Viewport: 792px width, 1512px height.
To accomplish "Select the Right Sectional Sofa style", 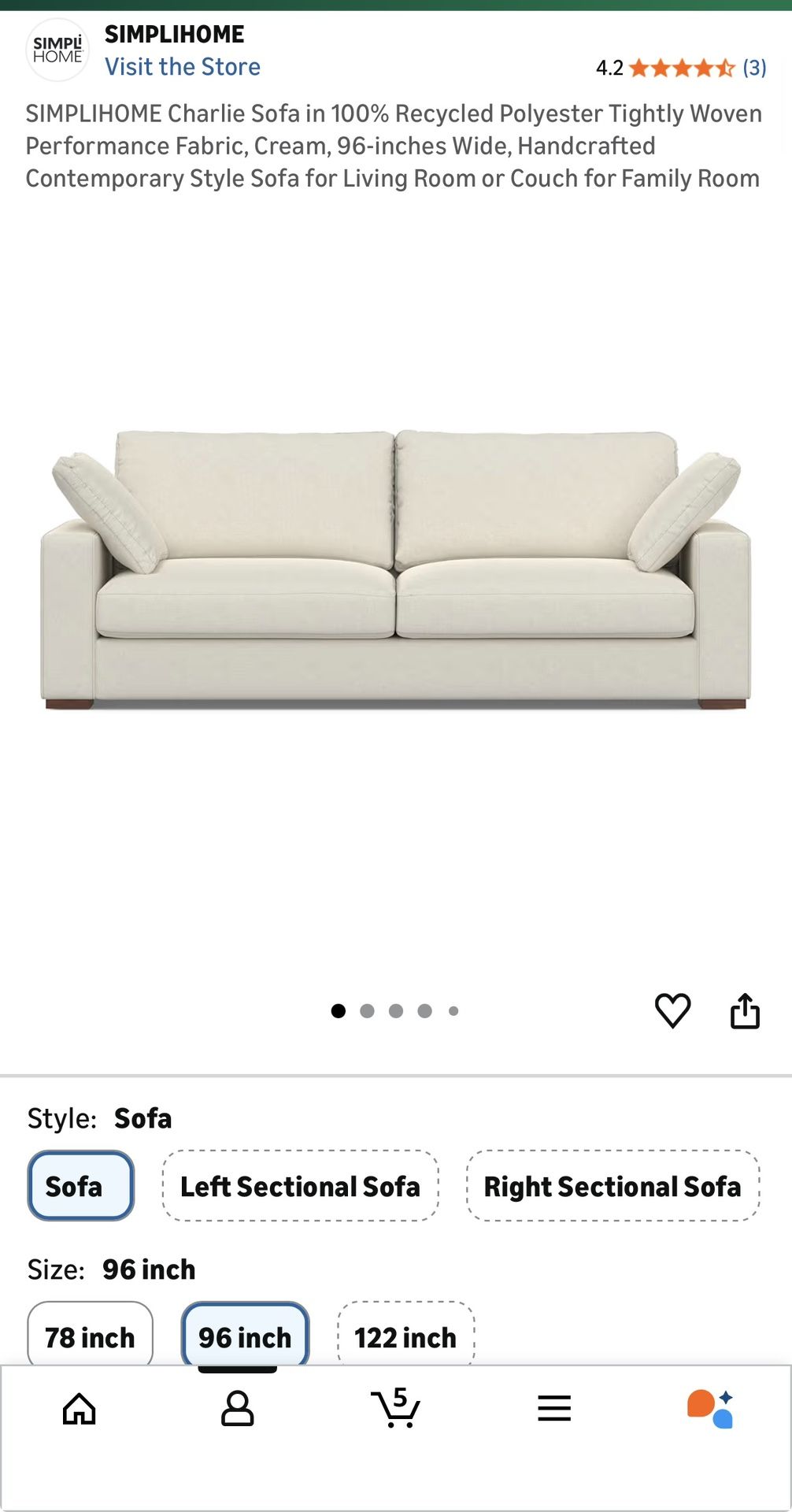I will 613,1186.
